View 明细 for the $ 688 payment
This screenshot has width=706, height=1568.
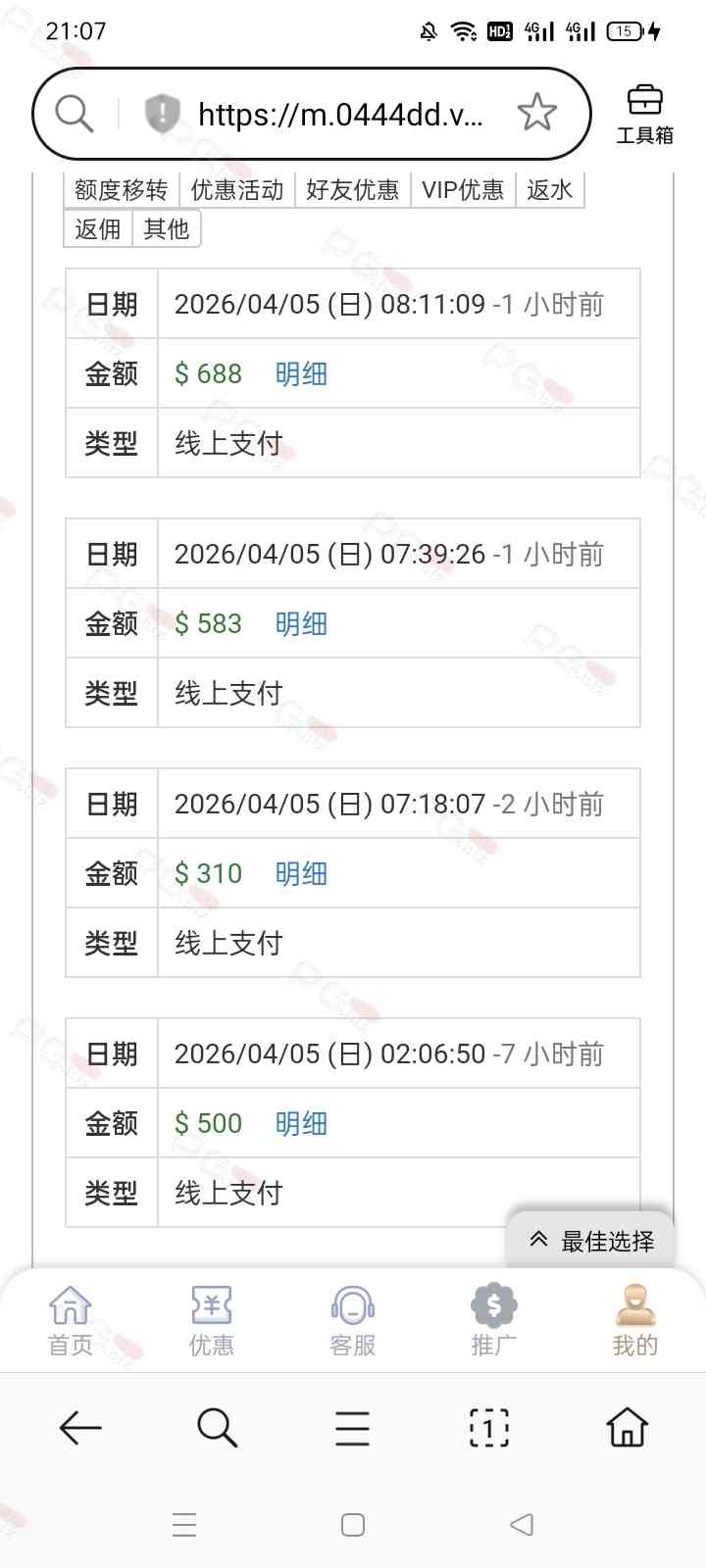click(x=301, y=373)
